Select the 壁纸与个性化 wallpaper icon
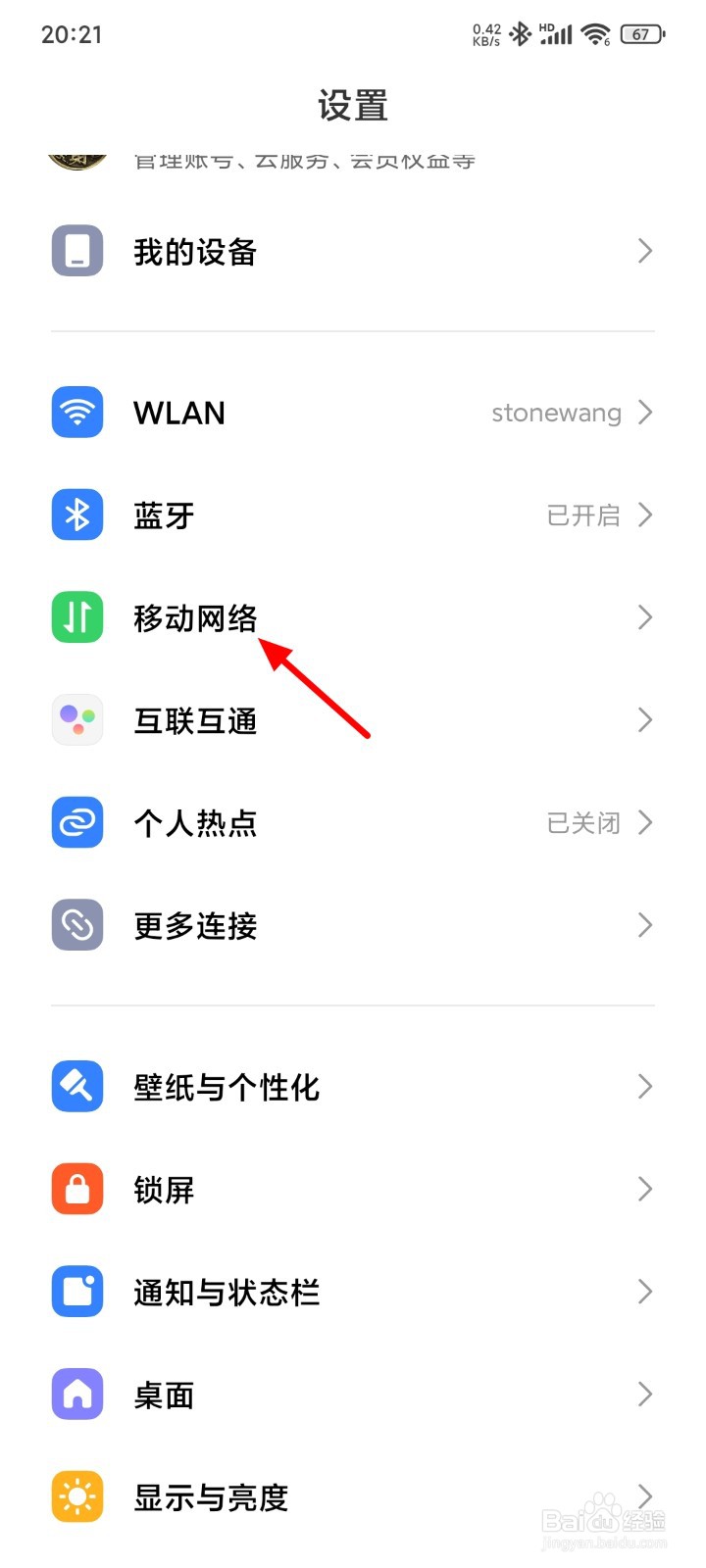This screenshot has width=706, height=1568. point(76,1086)
